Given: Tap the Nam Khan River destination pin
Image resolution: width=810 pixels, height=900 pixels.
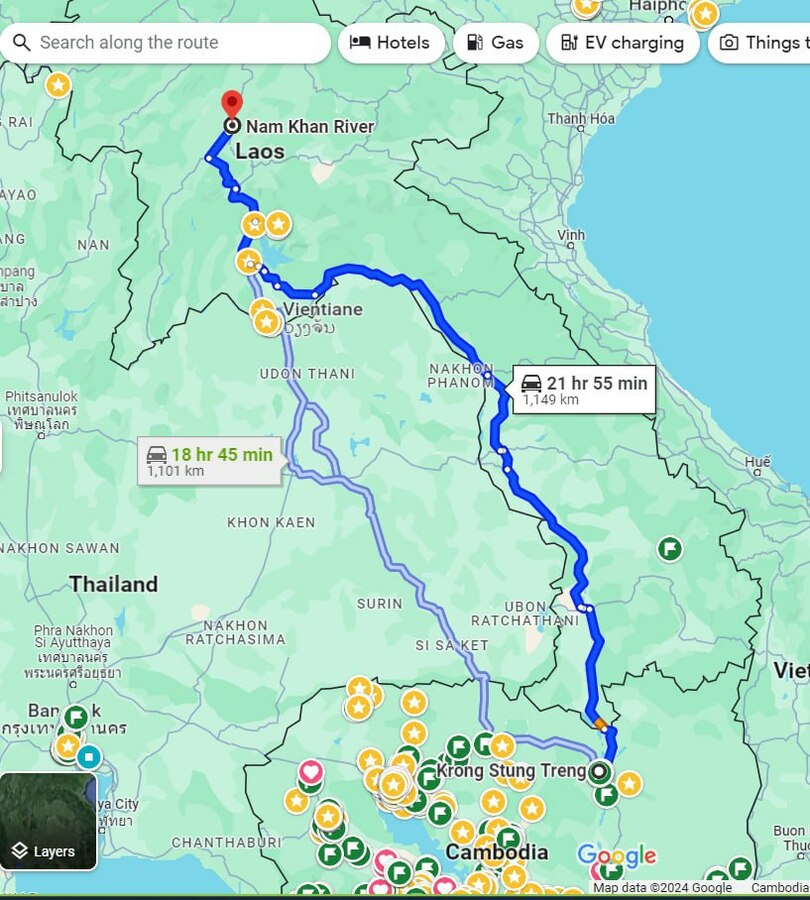Looking at the screenshot, I should pos(232,107).
